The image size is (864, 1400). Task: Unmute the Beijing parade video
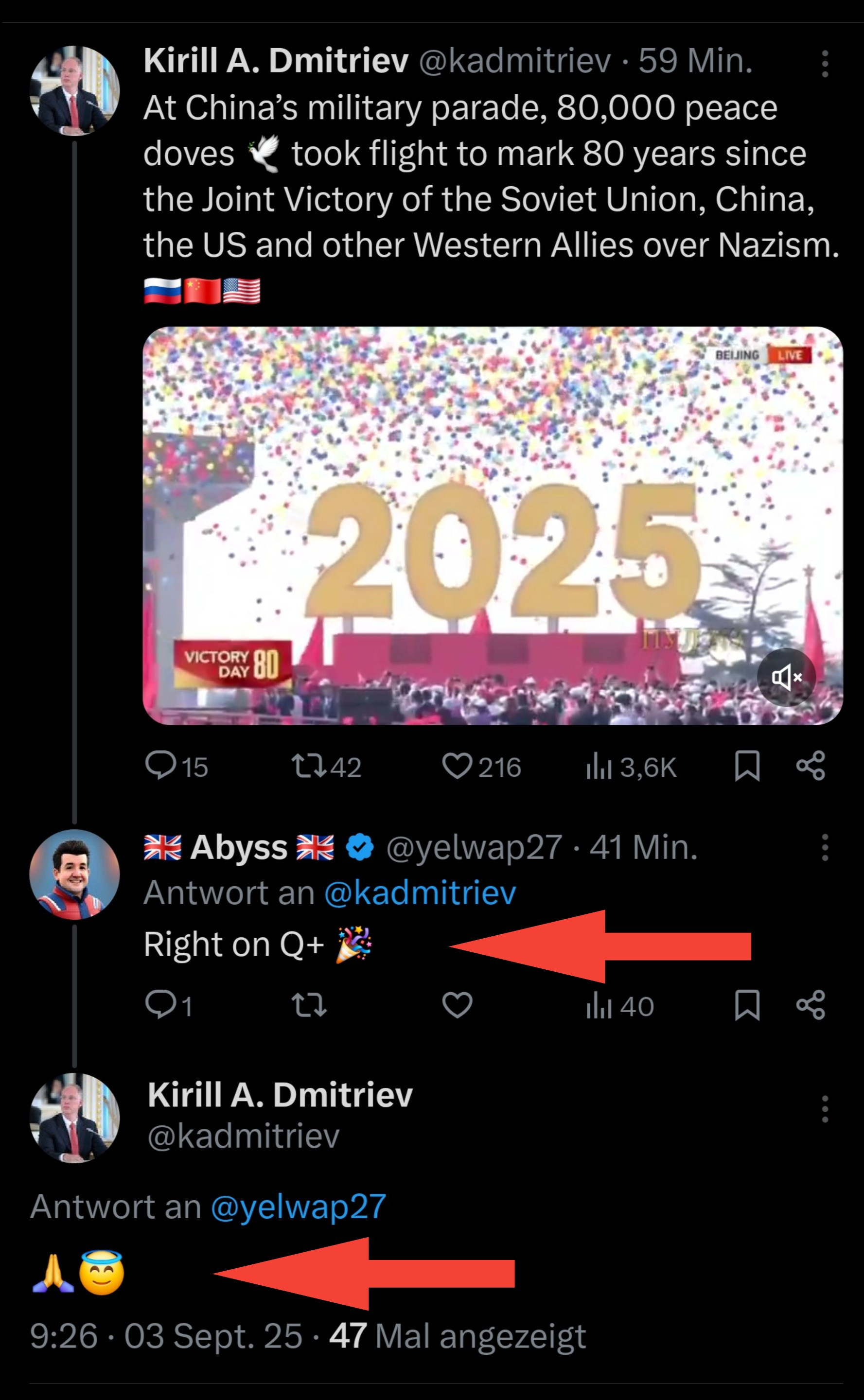786,678
